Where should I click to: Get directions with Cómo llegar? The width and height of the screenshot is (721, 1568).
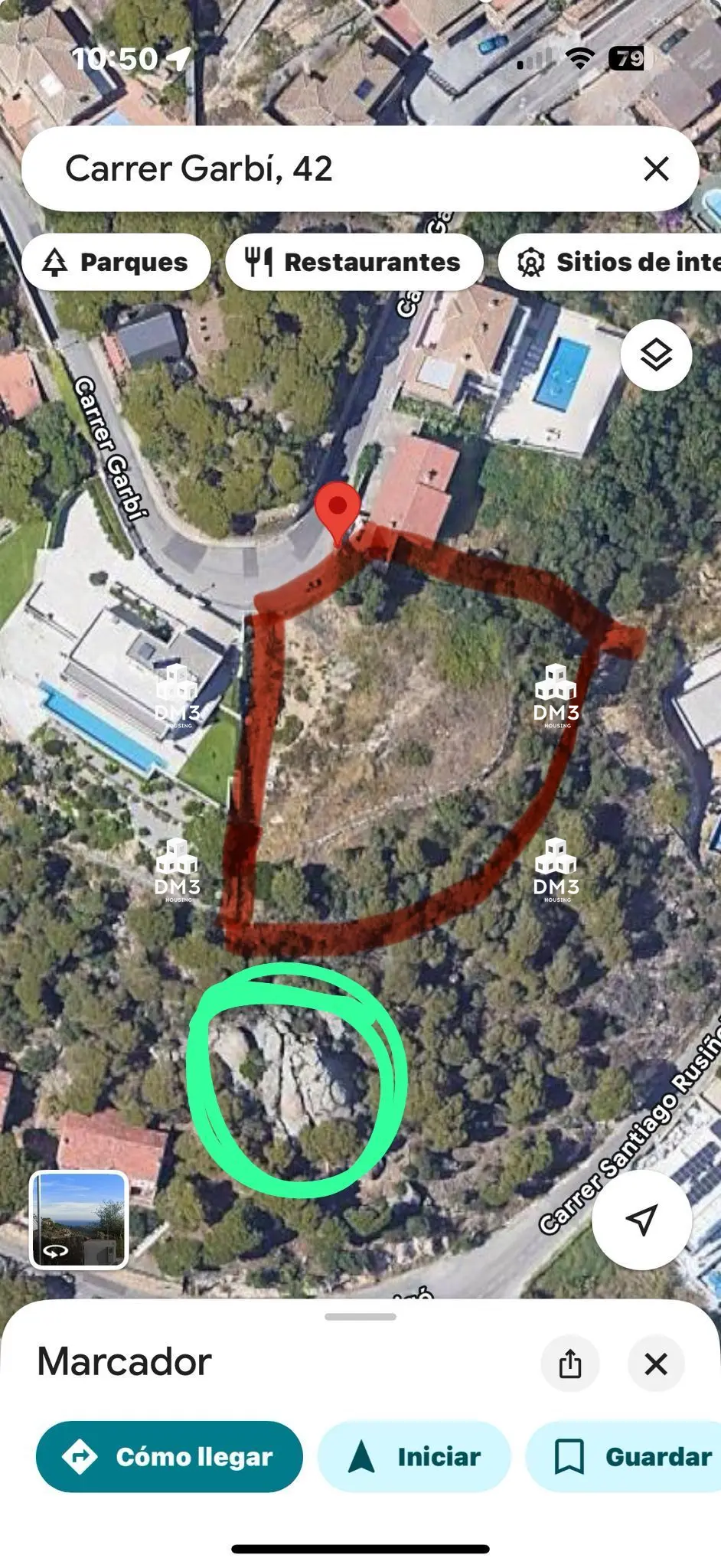169,1456
